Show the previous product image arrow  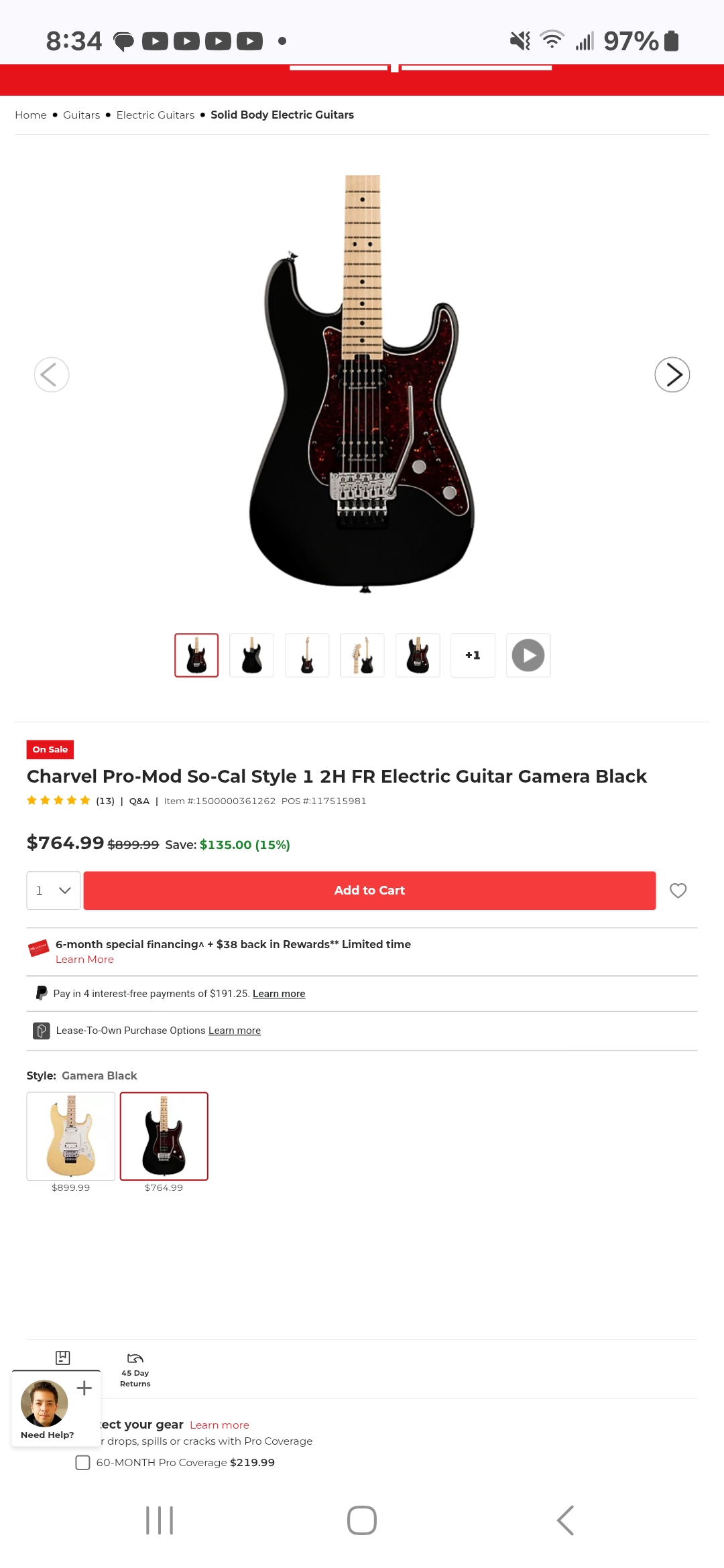coord(52,375)
